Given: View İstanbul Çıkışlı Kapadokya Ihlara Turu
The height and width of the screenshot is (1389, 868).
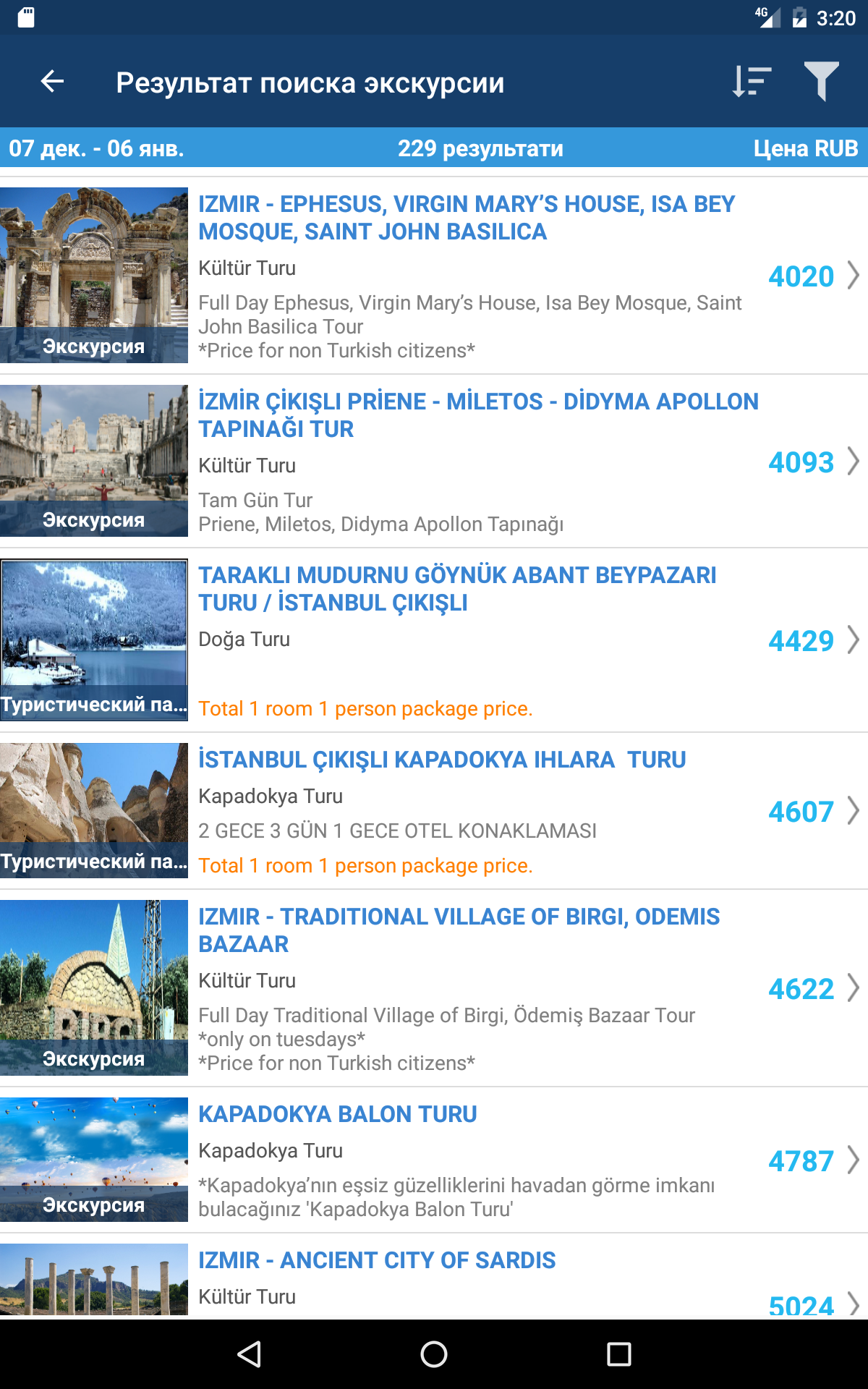Looking at the screenshot, I should (x=434, y=811).
